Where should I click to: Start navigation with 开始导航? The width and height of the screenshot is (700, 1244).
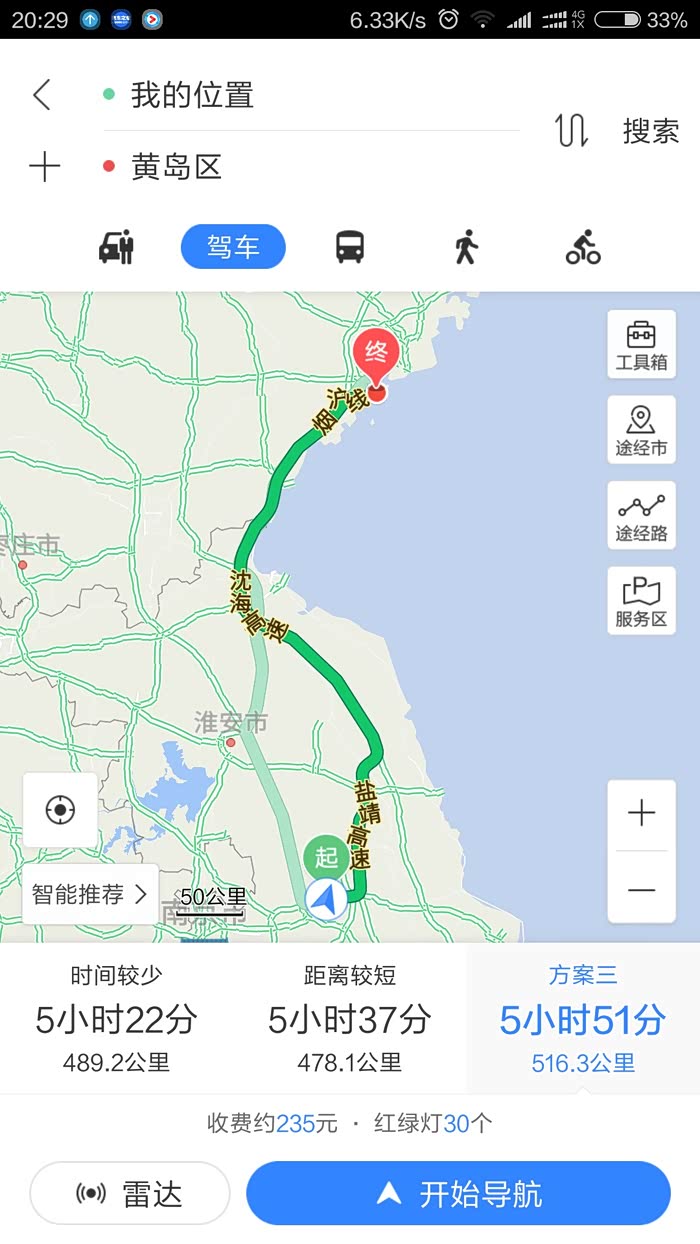click(x=458, y=1193)
